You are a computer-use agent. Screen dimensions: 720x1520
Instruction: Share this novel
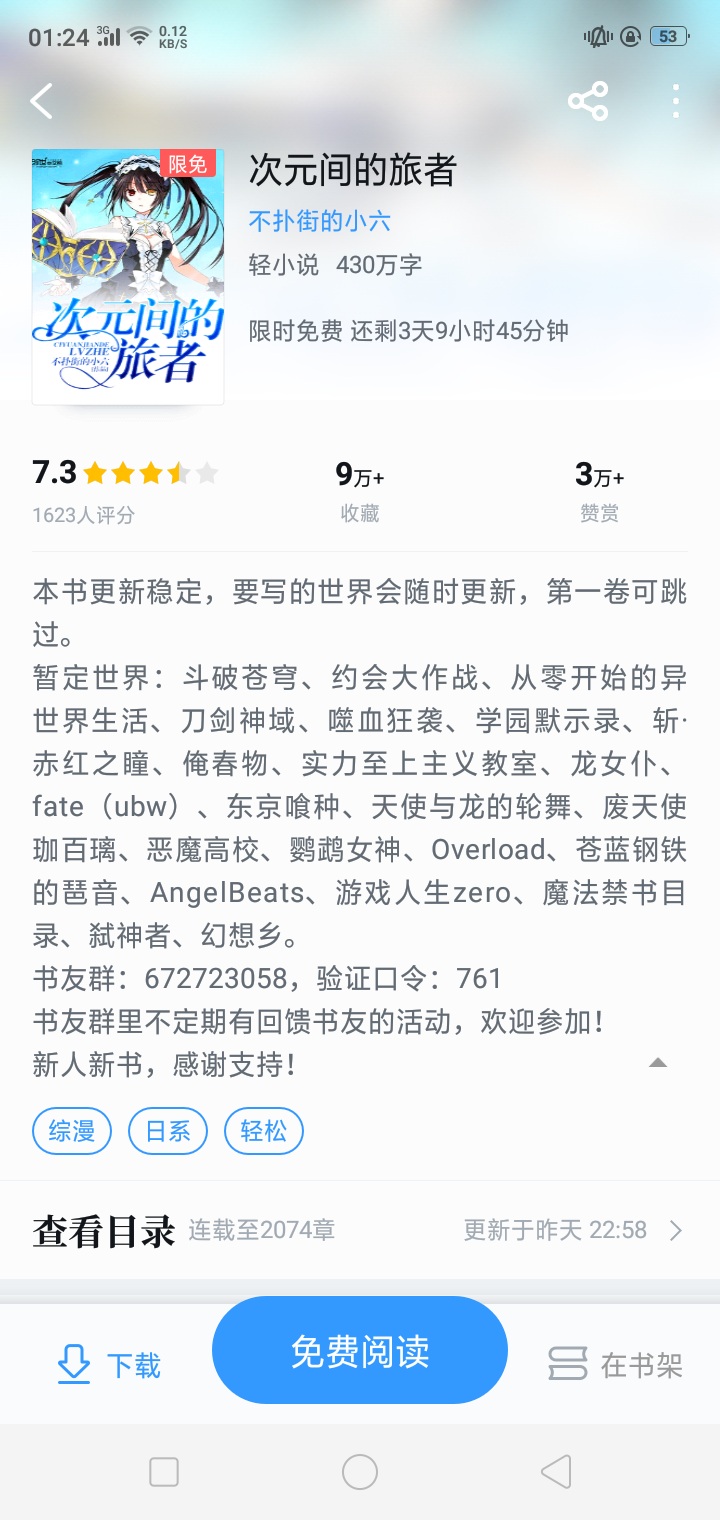(x=588, y=101)
